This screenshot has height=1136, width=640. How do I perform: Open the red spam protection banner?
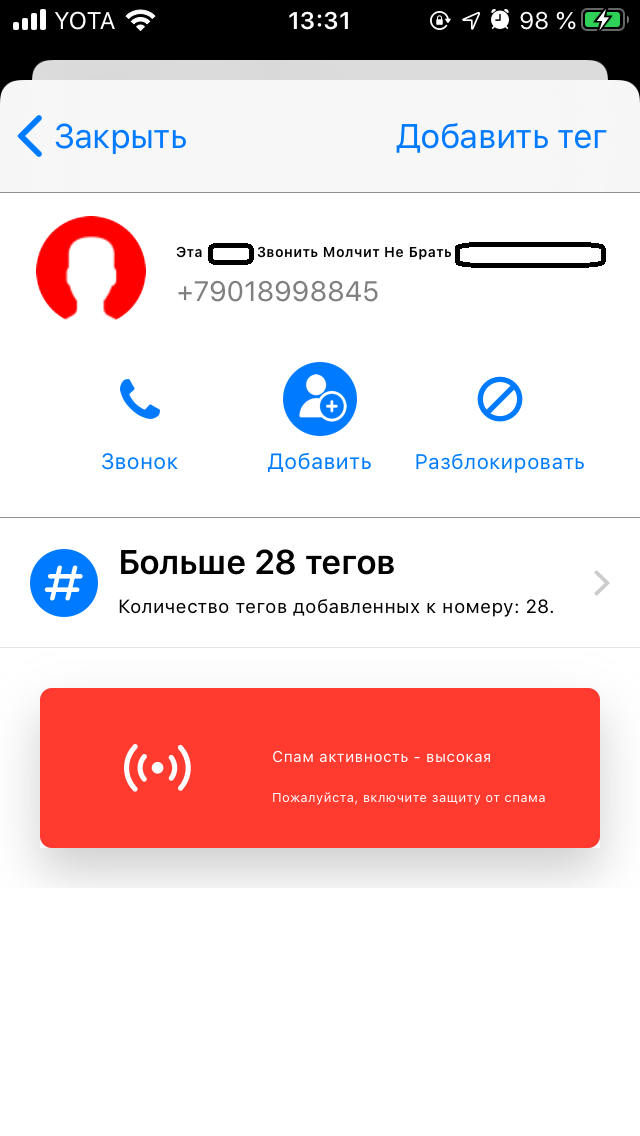tap(320, 768)
